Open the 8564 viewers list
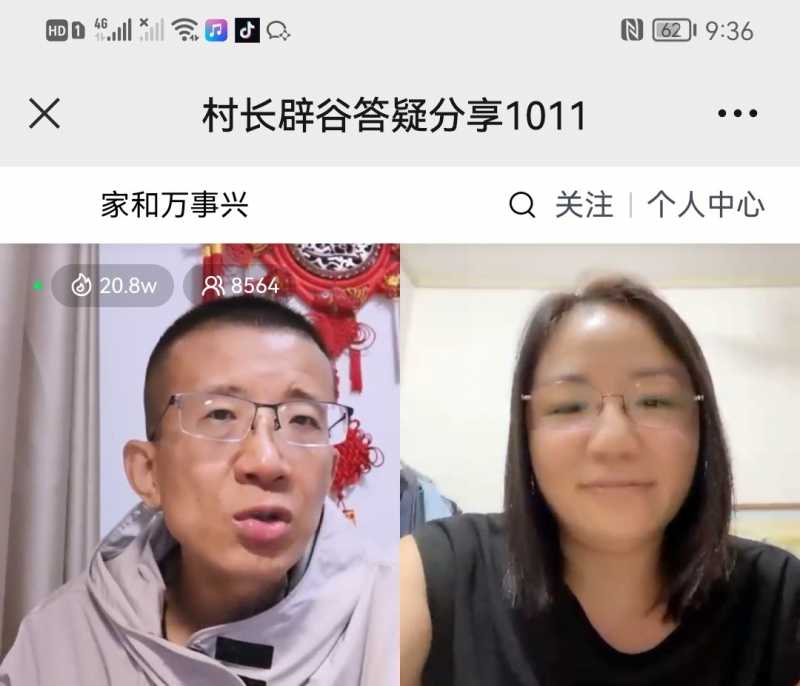Image resolution: width=800 pixels, height=686 pixels. [x=241, y=286]
